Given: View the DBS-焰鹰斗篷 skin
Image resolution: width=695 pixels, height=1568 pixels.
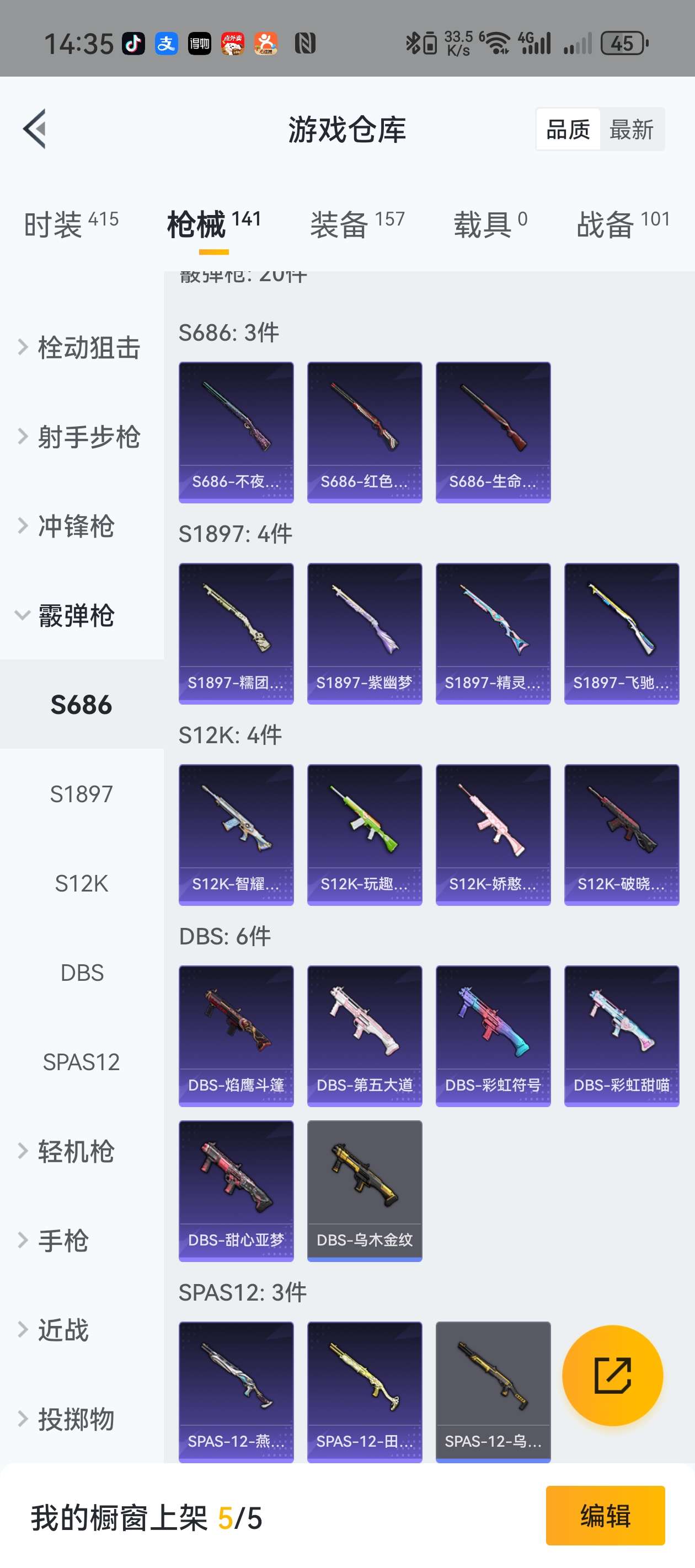Looking at the screenshot, I should (x=236, y=1035).
